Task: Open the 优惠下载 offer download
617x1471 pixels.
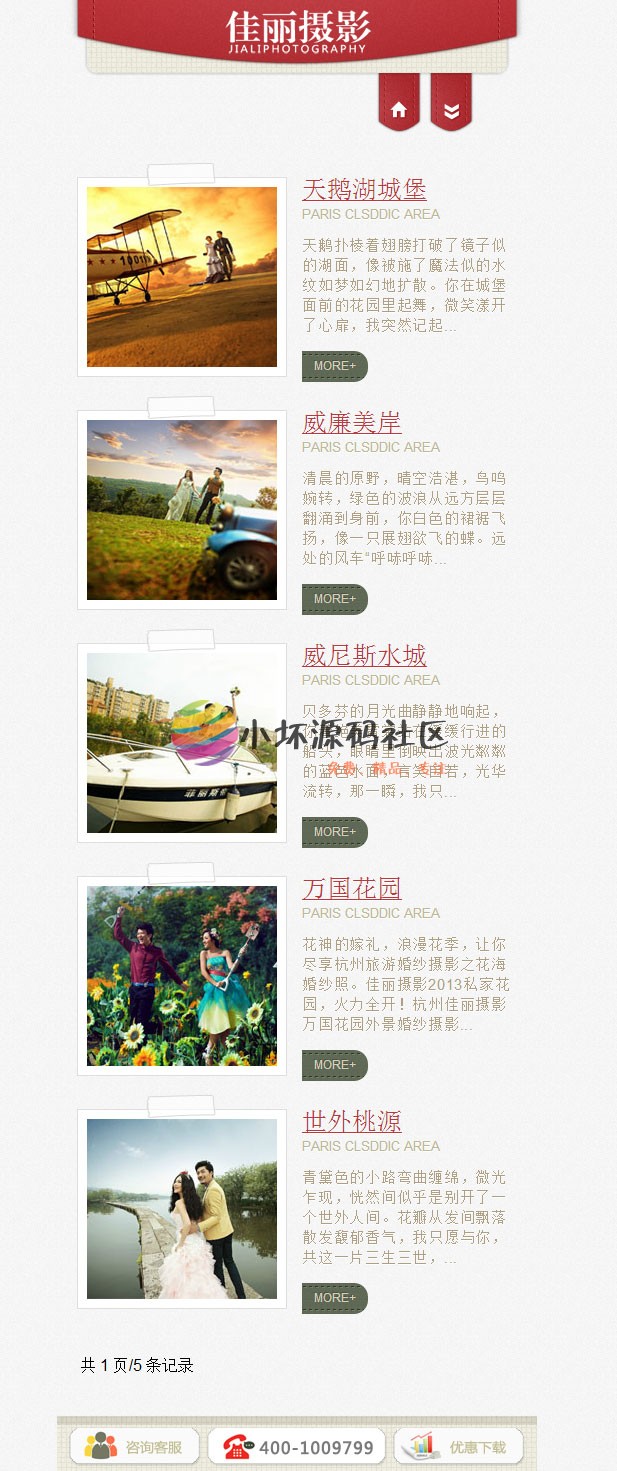Action: (x=458, y=1446)
